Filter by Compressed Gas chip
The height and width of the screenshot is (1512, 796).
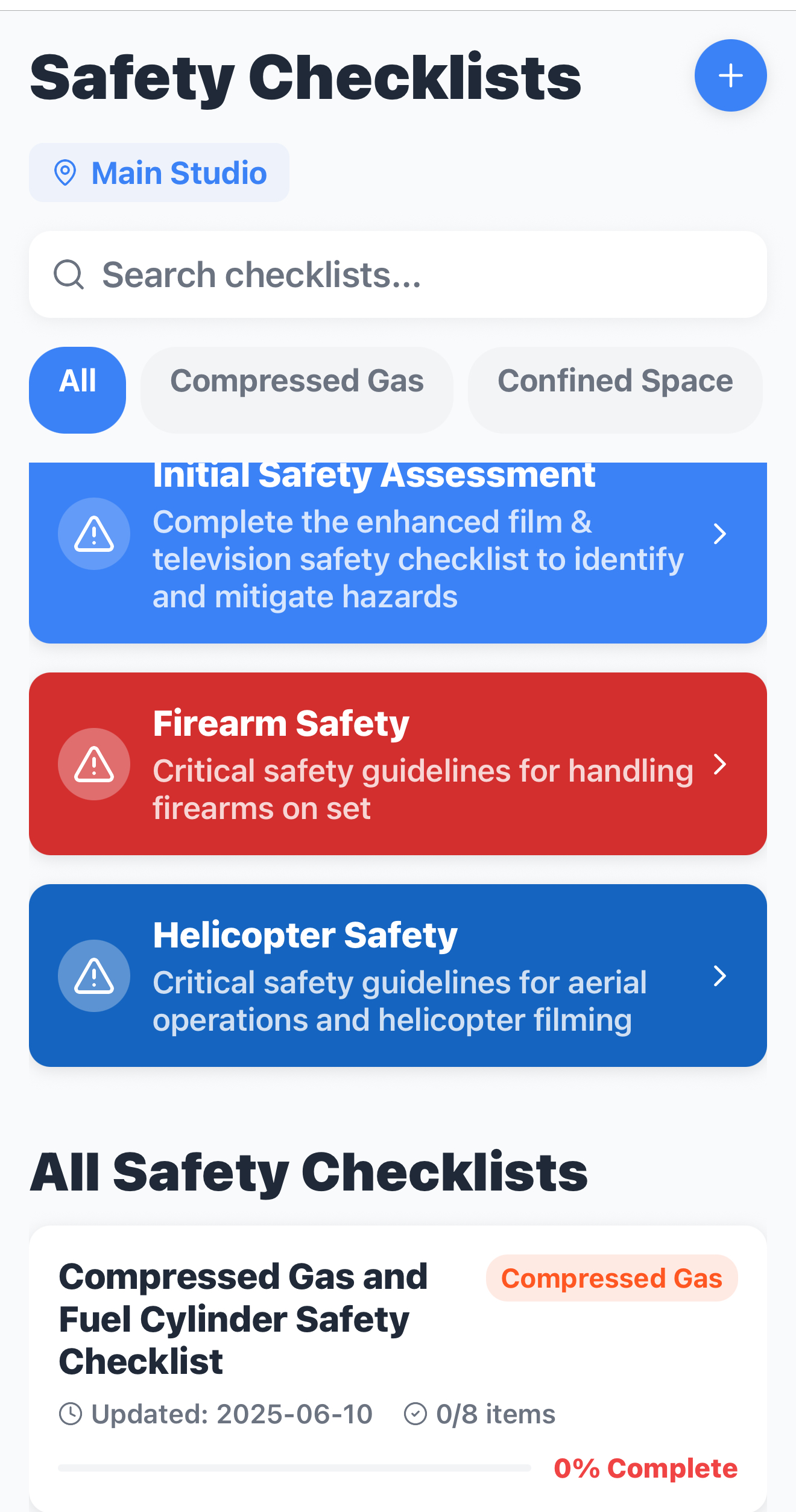click(297, 390)
